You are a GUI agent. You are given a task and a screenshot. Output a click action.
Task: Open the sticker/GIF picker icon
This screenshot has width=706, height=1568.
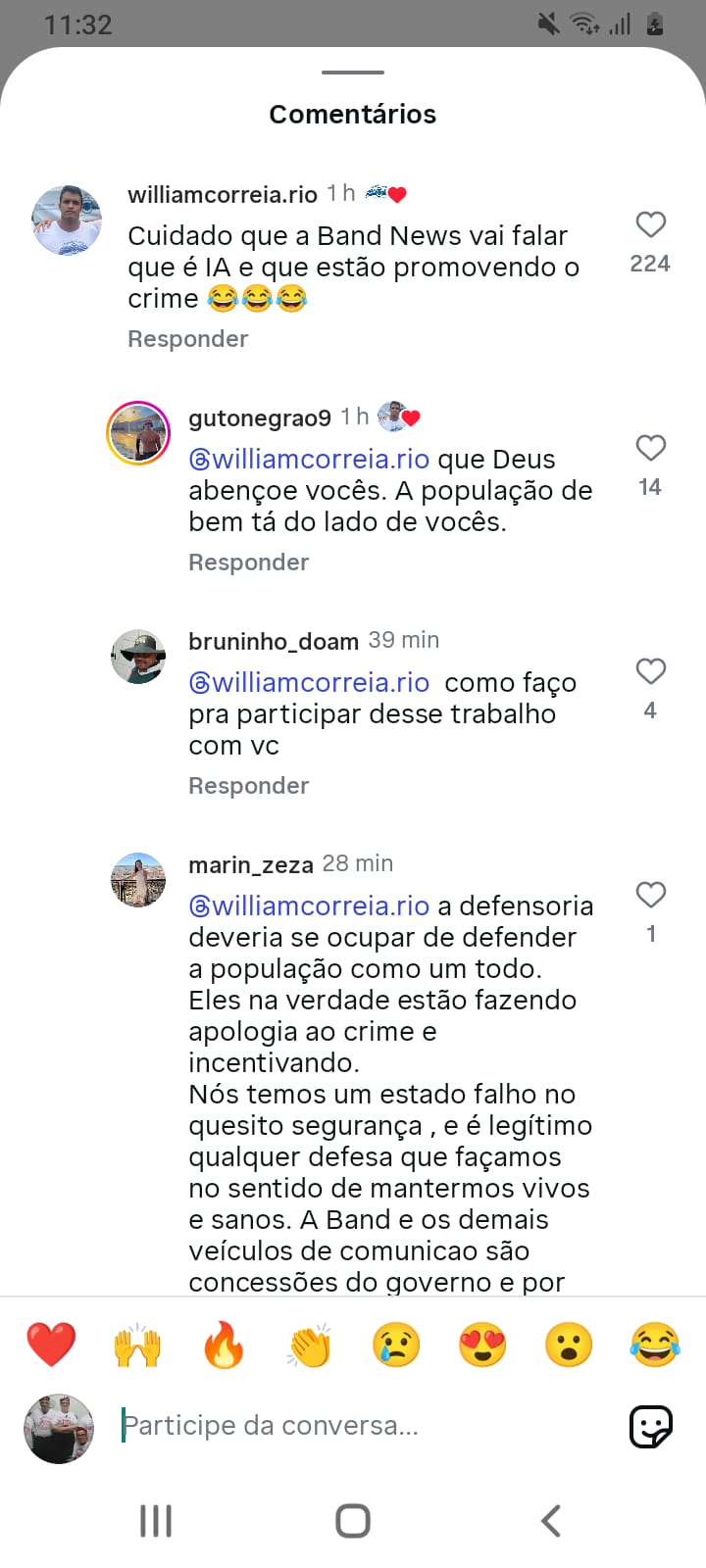[650, 1426]
